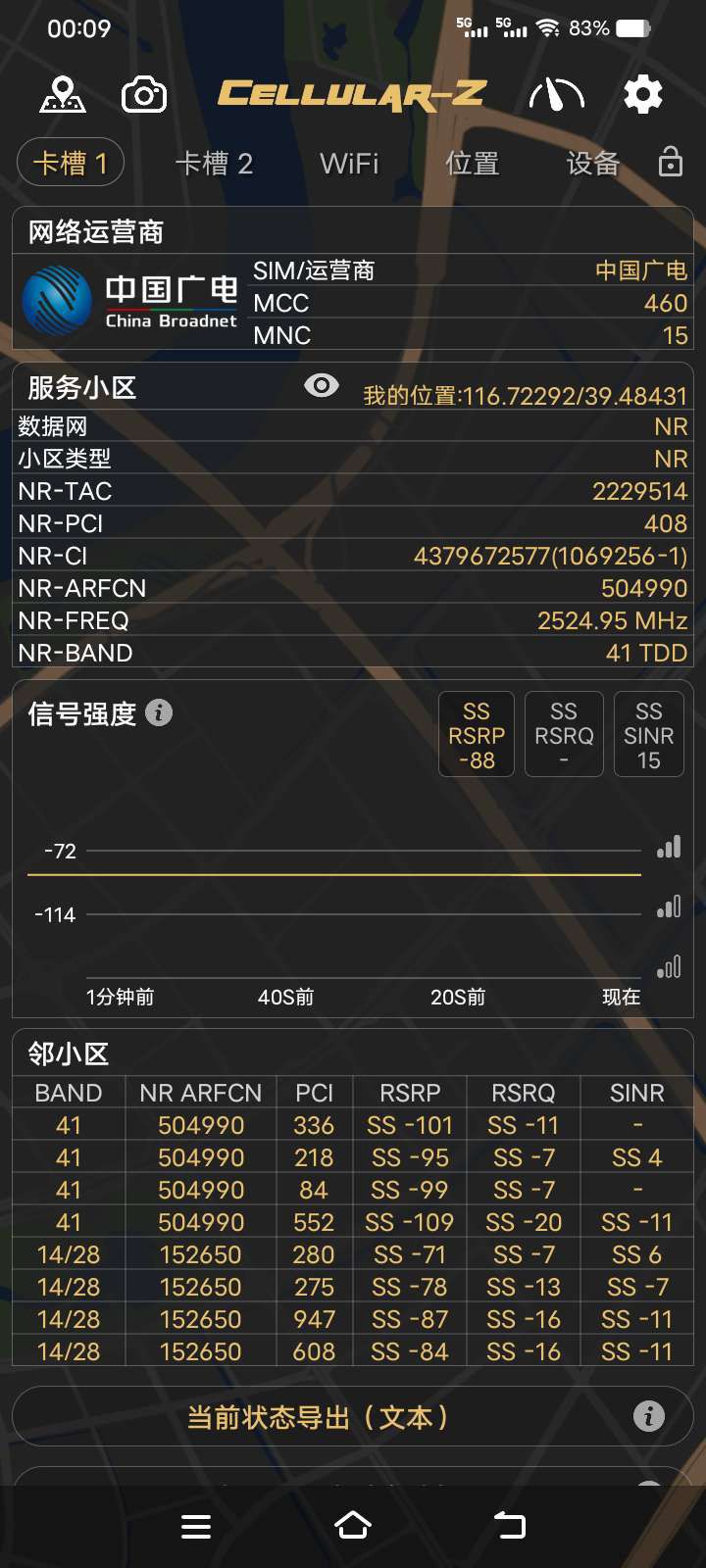Image resolution: width=706 pixels, height=1568 pixels.
Task: Open the settings gear
Action: point(643,95)
